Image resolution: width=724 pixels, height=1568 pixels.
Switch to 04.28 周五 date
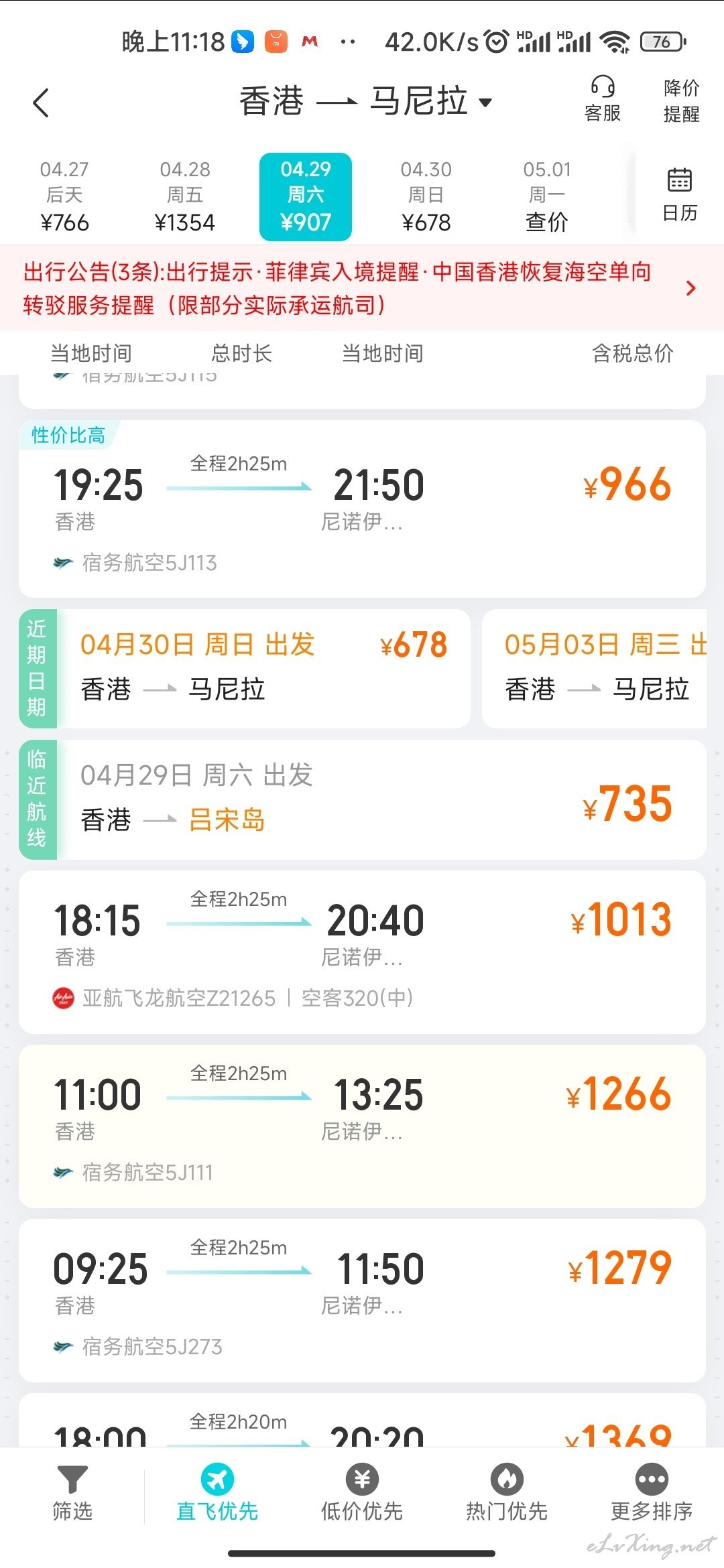(x=185, y=196)
